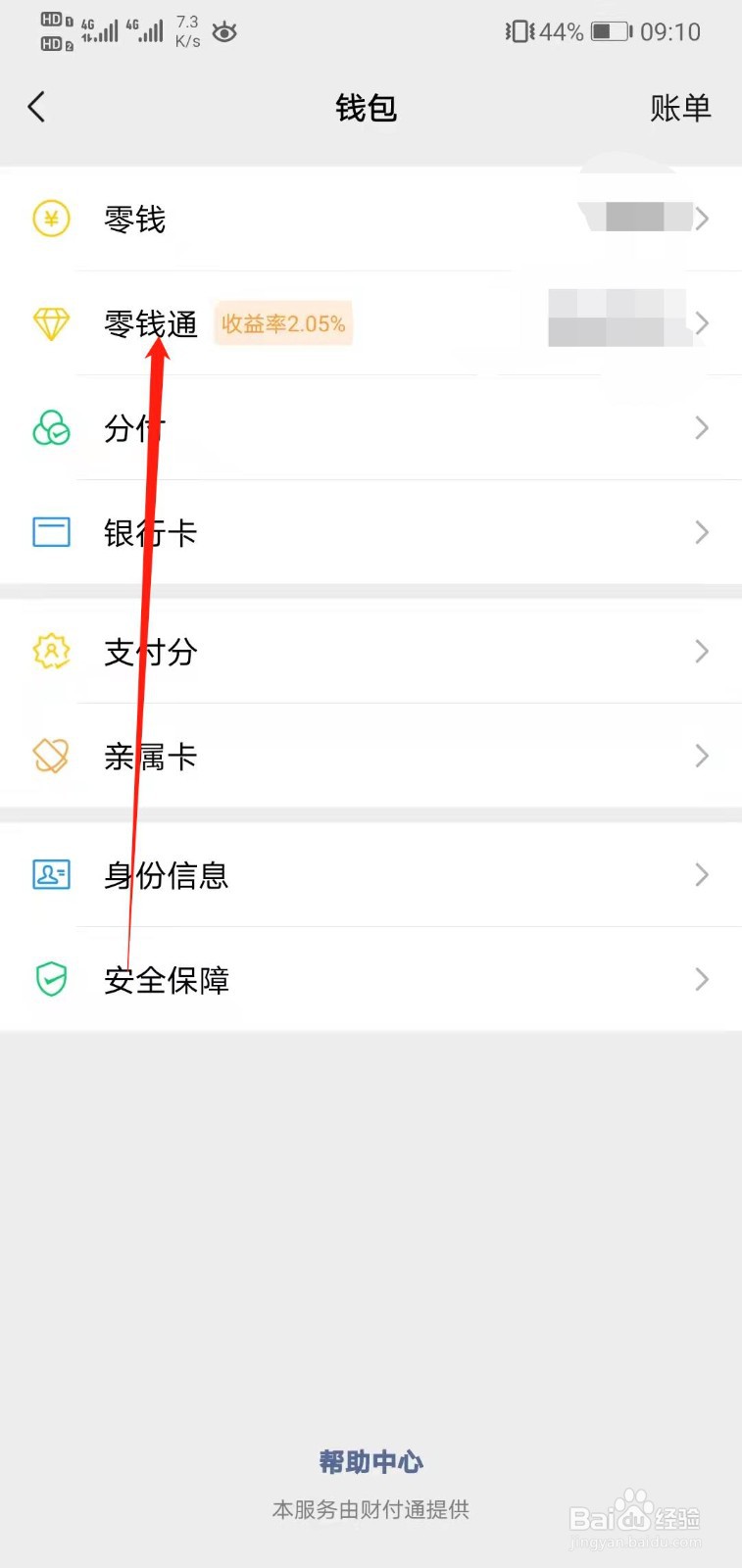Select the 分付 green circles icon
The image size is (742, 1568).
50,428
